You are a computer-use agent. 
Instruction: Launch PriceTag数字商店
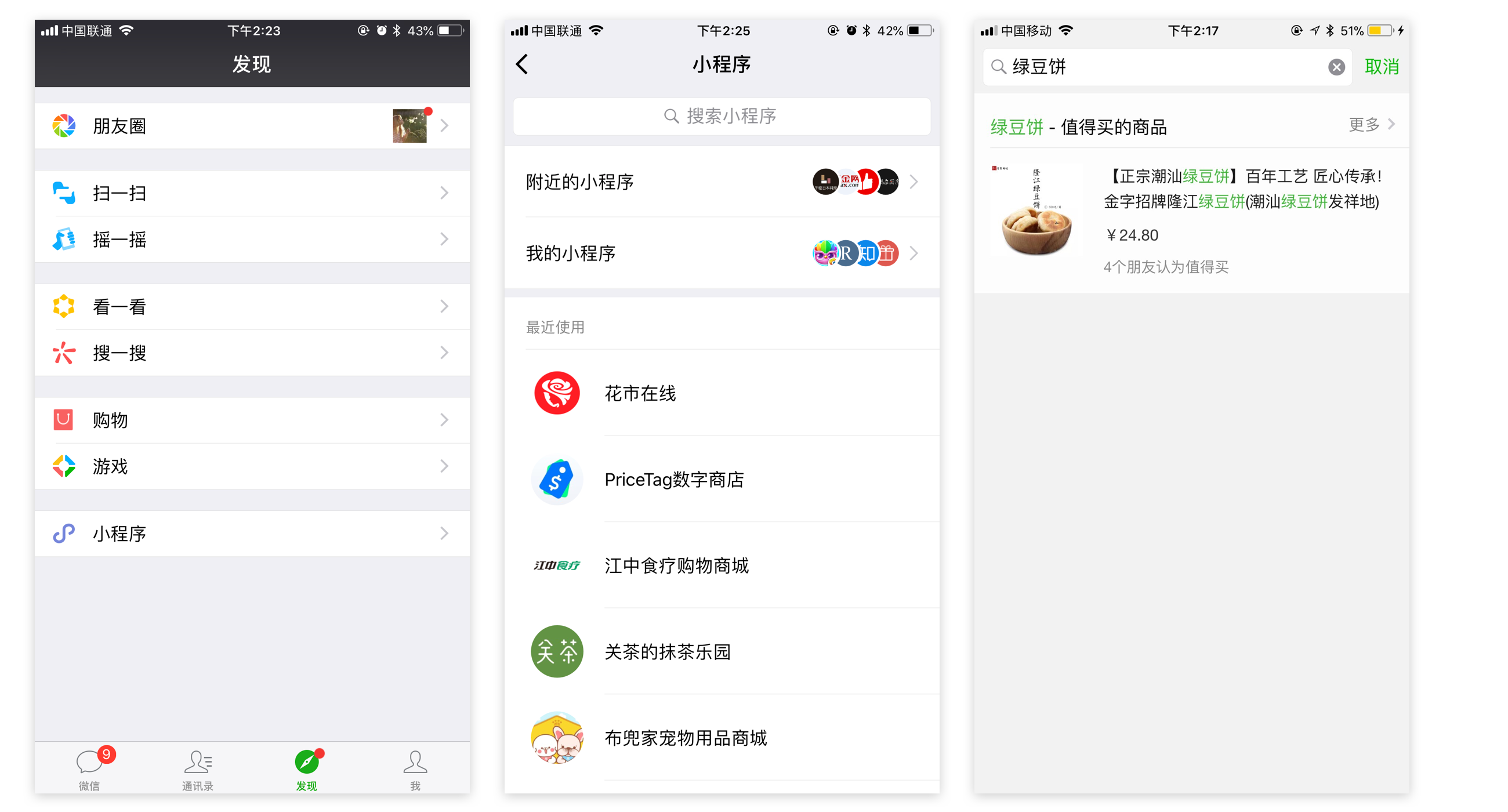click(721, 480)
